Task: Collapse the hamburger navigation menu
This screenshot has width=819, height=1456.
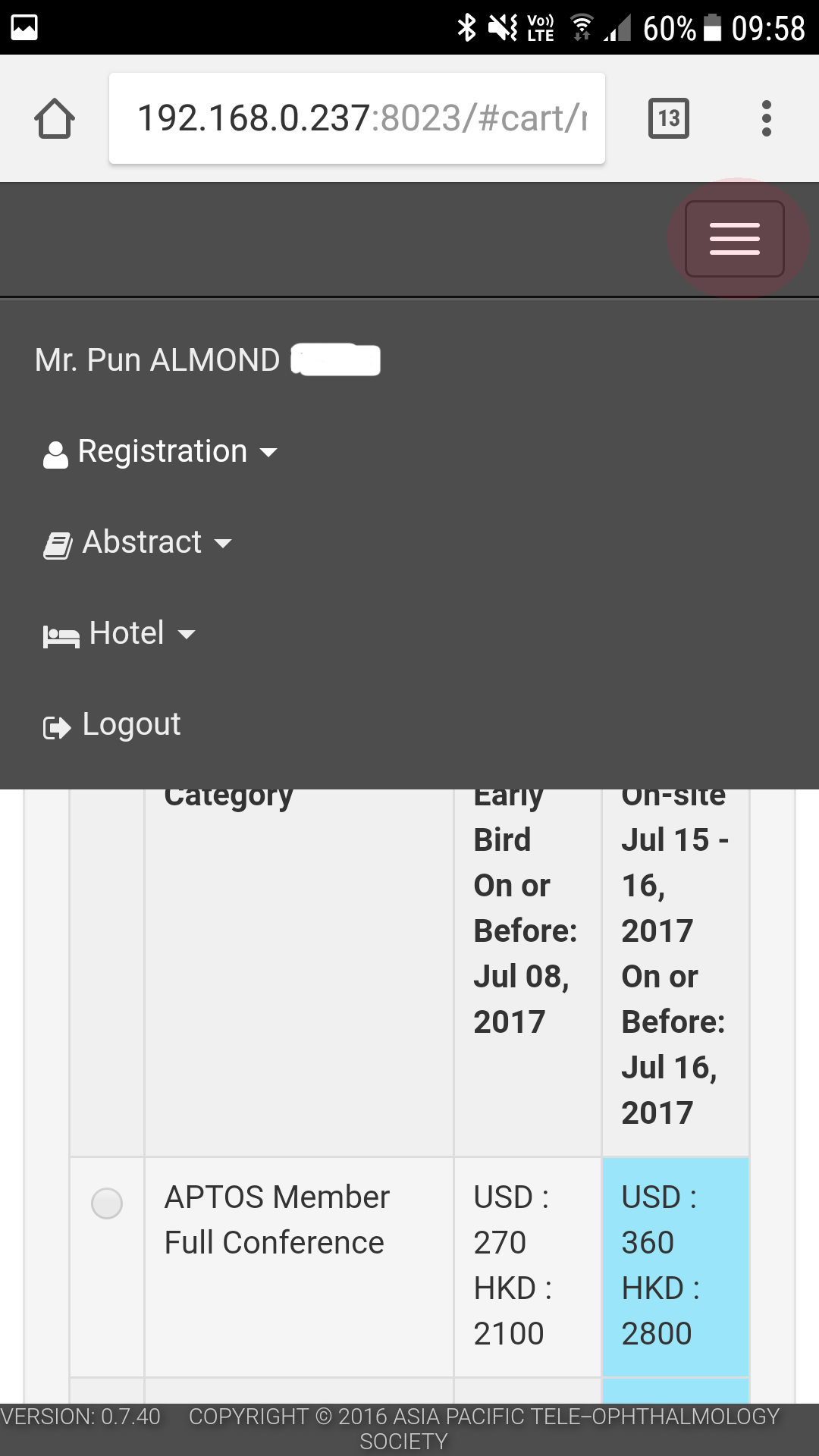Action: point(734,239)
